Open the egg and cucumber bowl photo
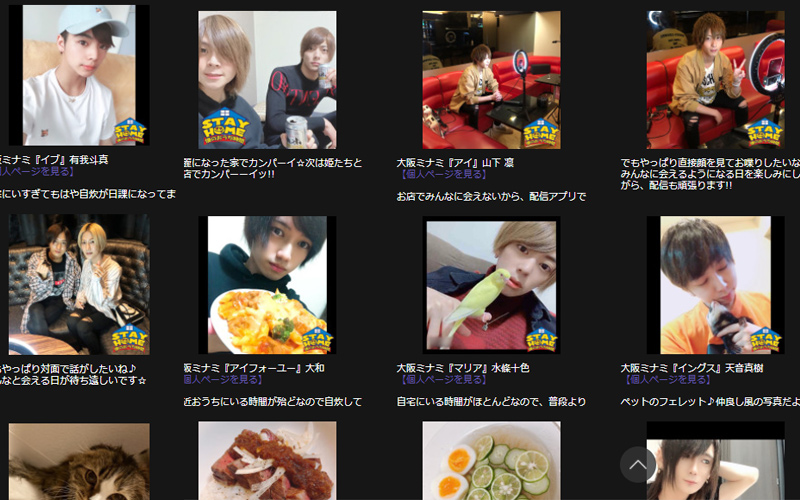 491,462
